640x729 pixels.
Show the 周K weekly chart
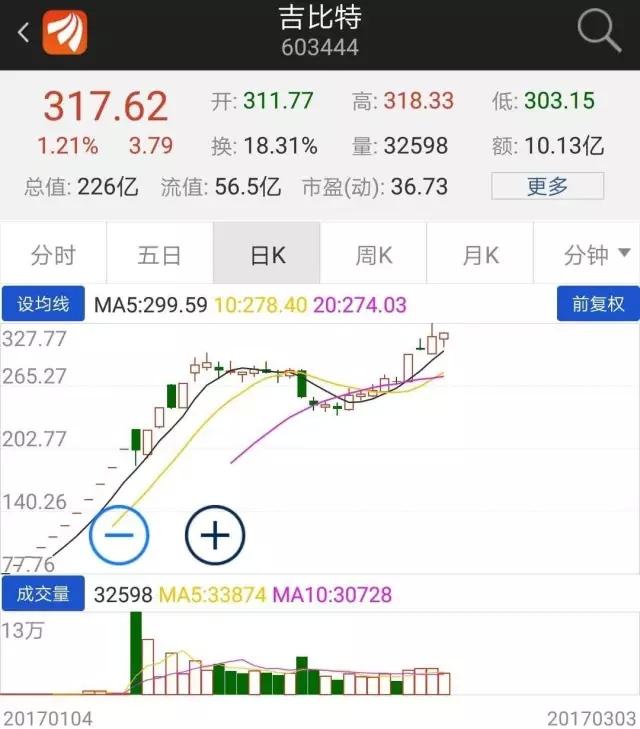373,255
